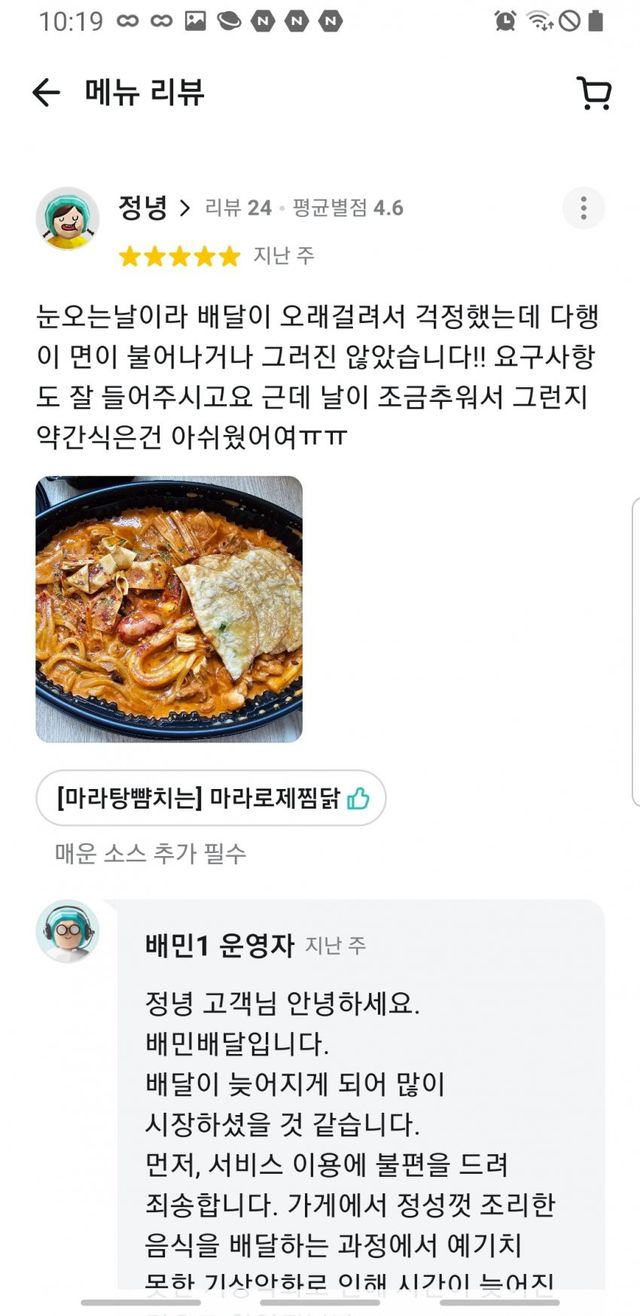This screenshot has height=1316, width=640.
Task: Open the shopping cart
Action: coord(594,93)
